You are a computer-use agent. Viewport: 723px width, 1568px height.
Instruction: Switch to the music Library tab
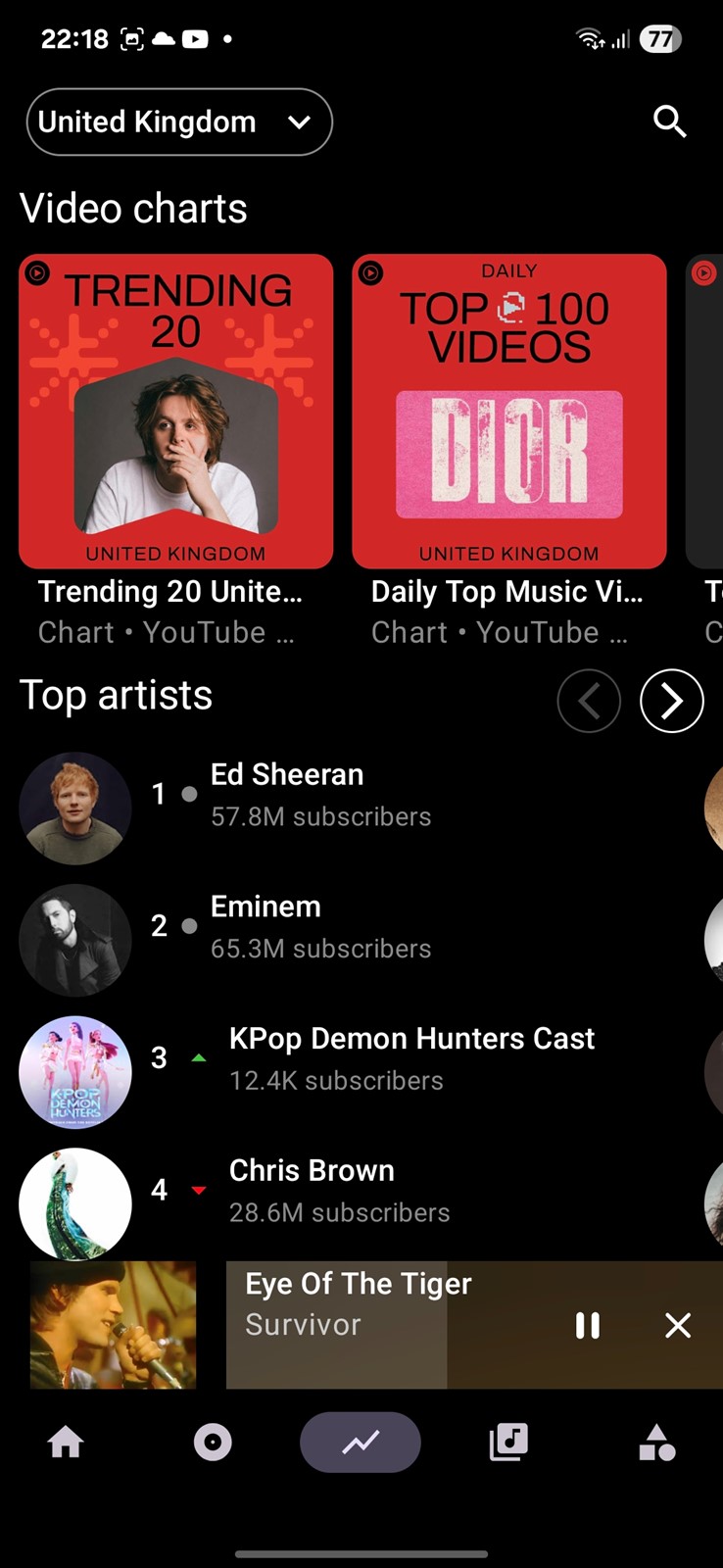(508, 1443)
